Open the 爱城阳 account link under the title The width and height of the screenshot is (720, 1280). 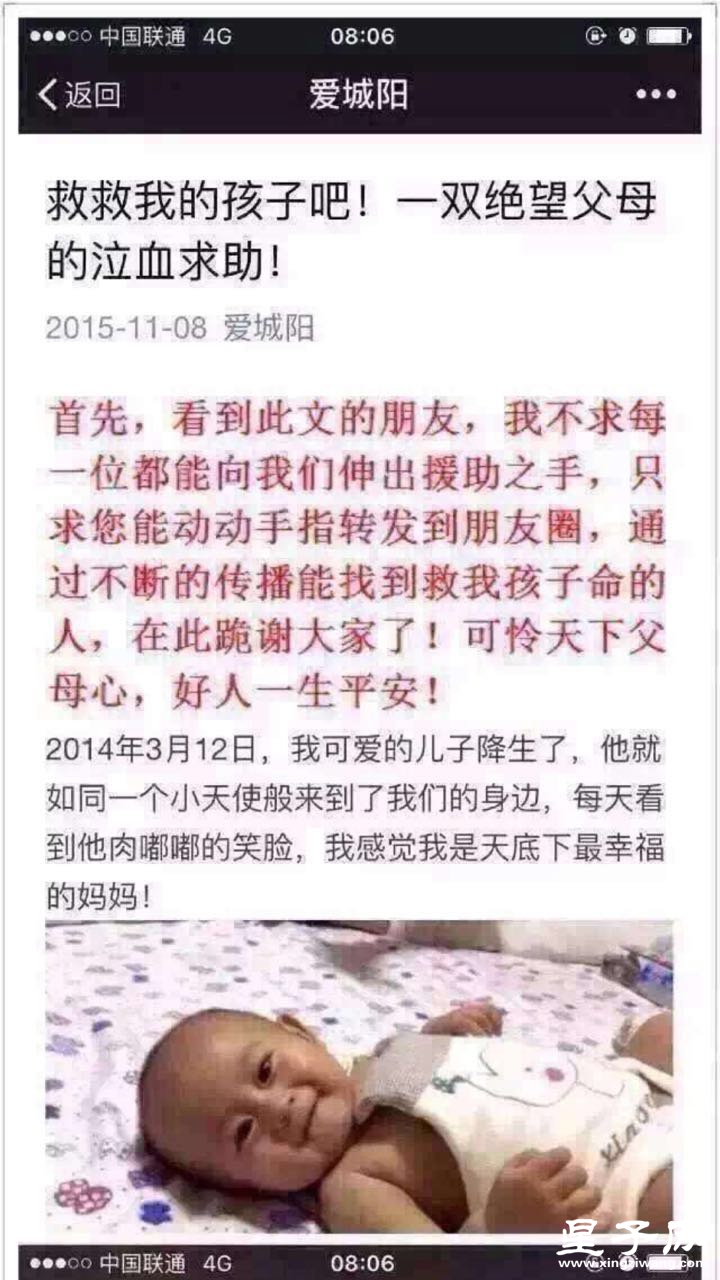coord(268,327)
